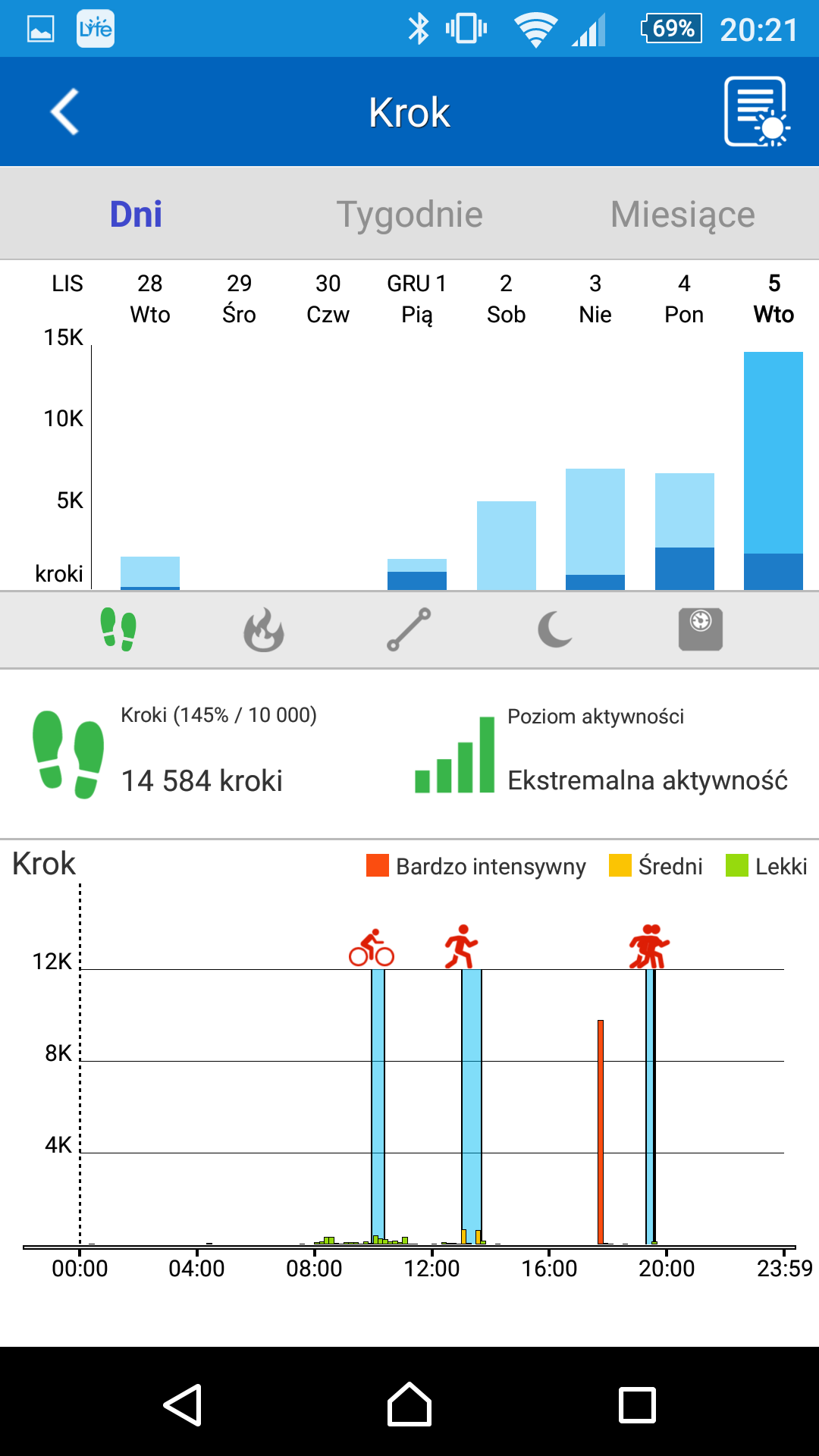Switch to the Miesiące tab
Viewport: 819px width, 1456px height.
(x=682, y=214)
